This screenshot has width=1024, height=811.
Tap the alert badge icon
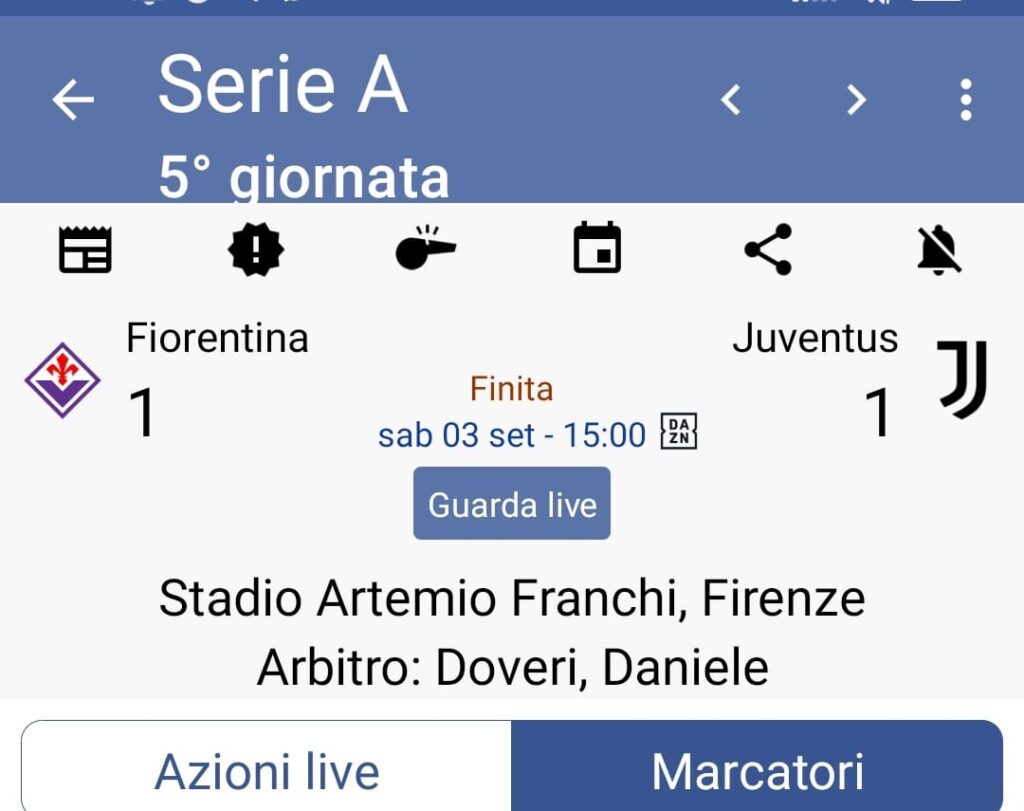click(x=256, y=250)
